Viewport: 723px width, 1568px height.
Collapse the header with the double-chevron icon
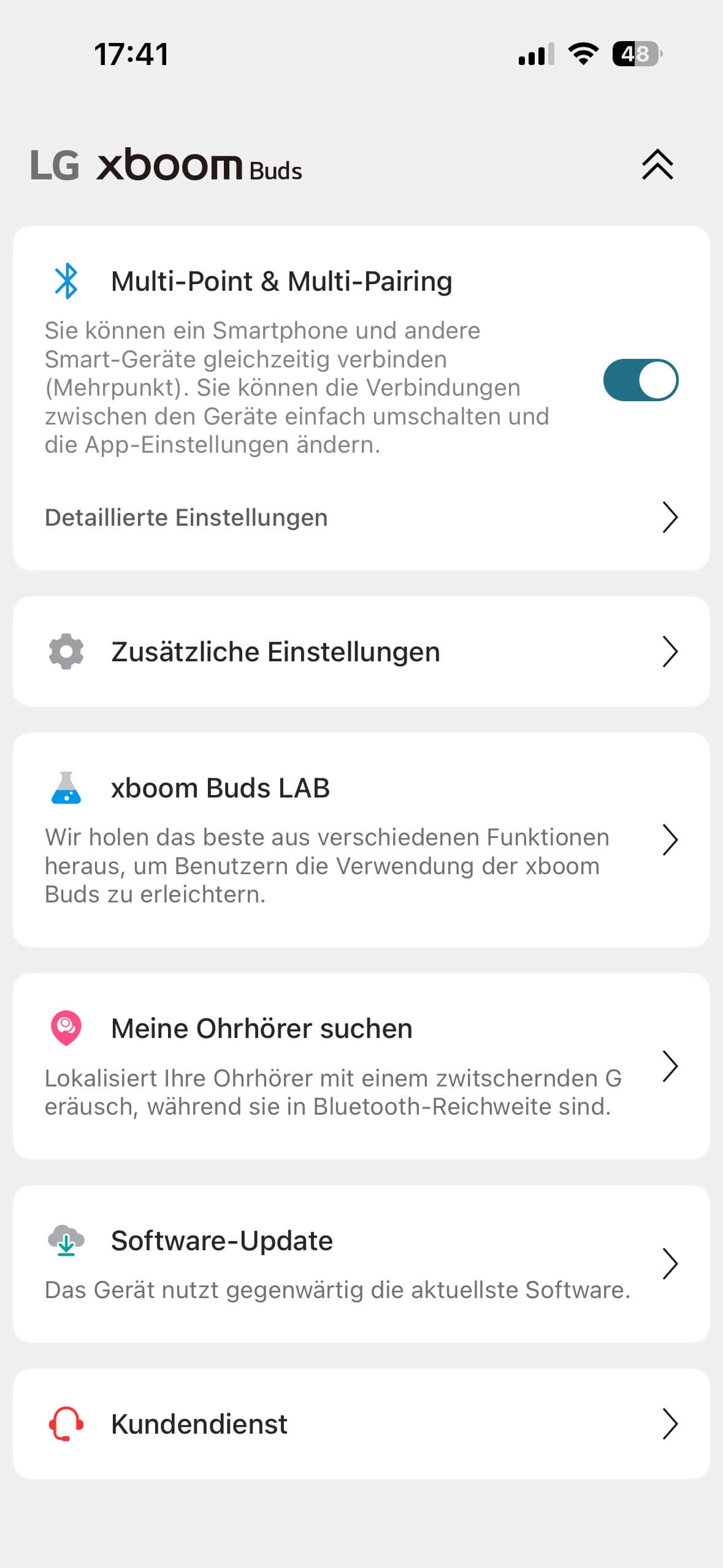657,164
